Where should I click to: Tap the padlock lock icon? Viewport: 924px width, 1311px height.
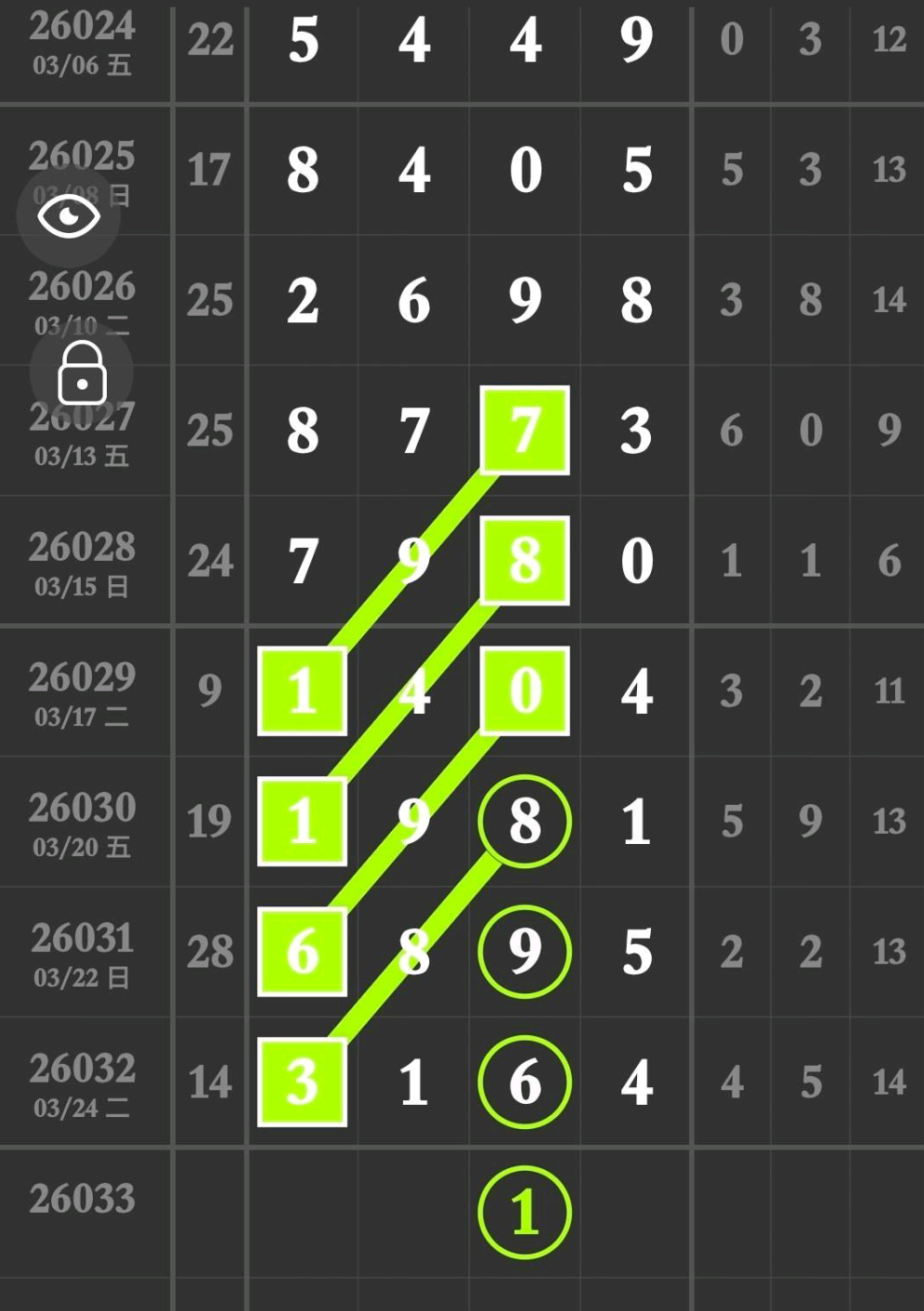[x=82, y=373]
